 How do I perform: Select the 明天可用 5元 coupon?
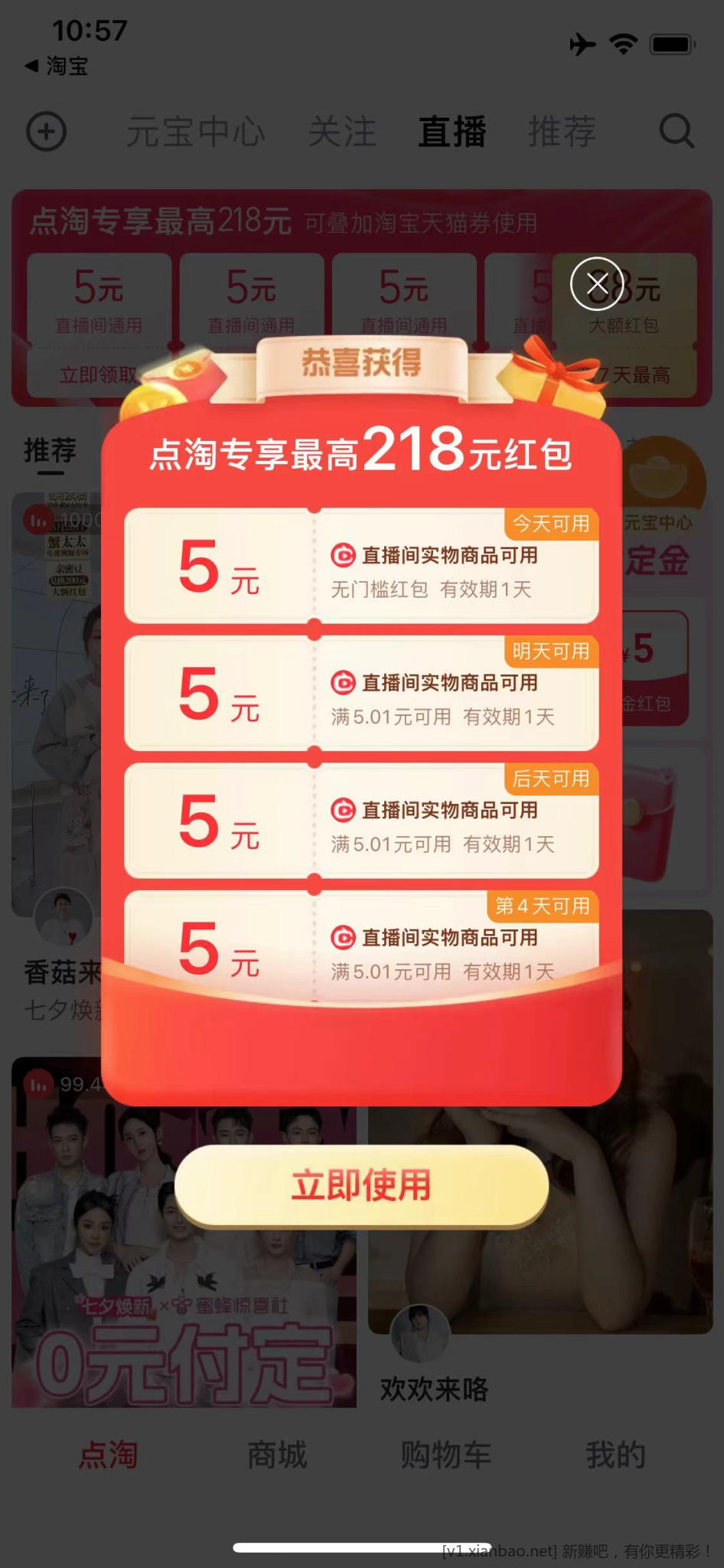coord(361,694)
